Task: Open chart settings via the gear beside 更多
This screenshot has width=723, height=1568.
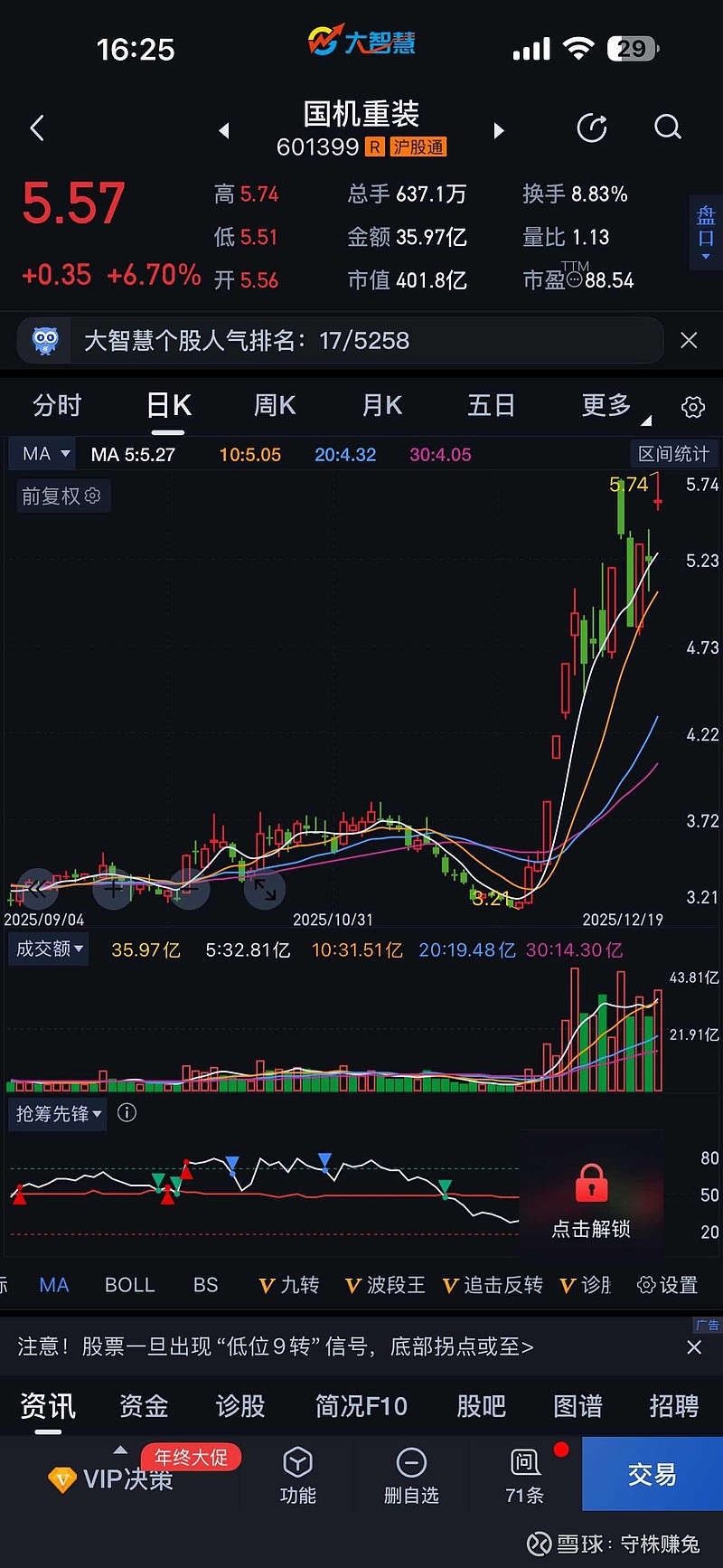Action: (x=692, y=407)
